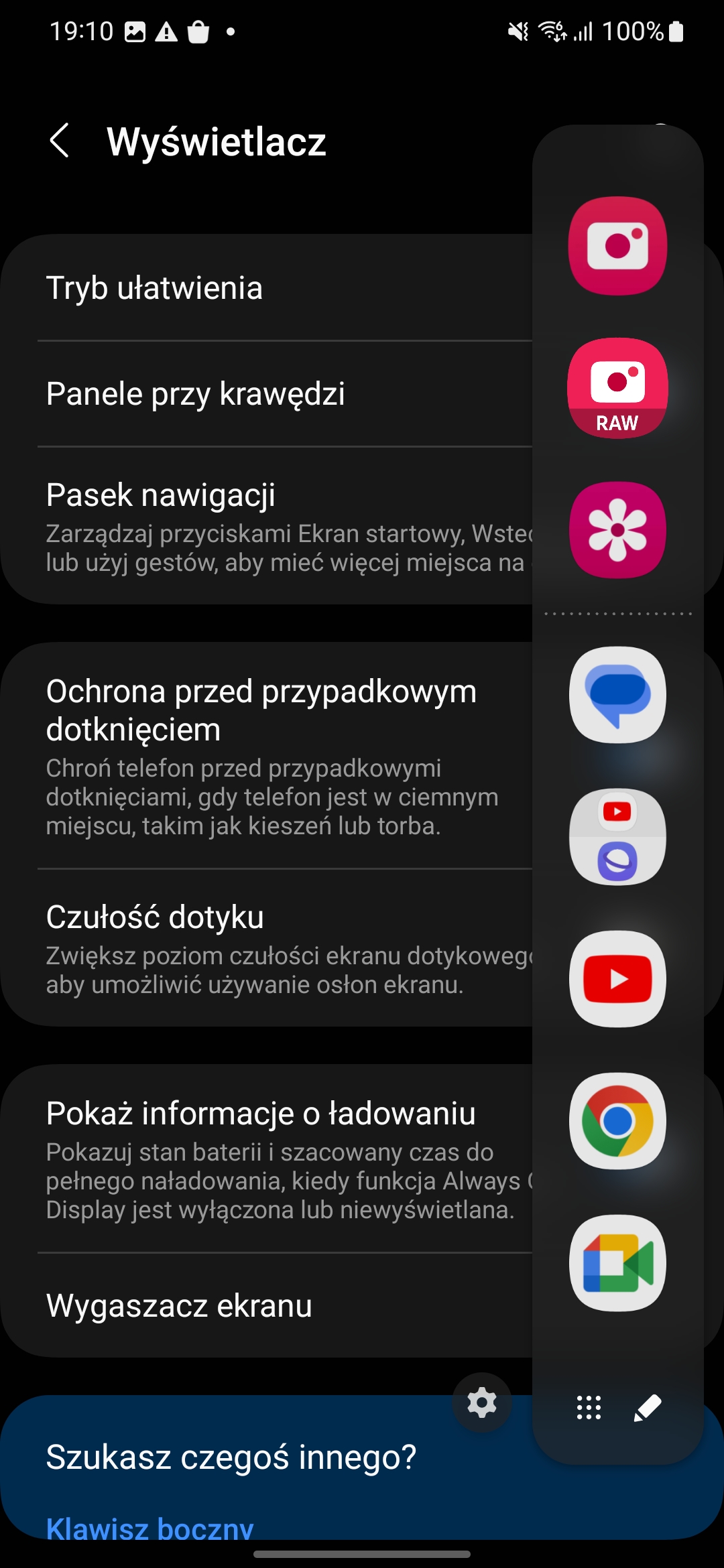Open the Gallery app from edge panel
The width and height of the screenshot is (724, 1568).
617,530
